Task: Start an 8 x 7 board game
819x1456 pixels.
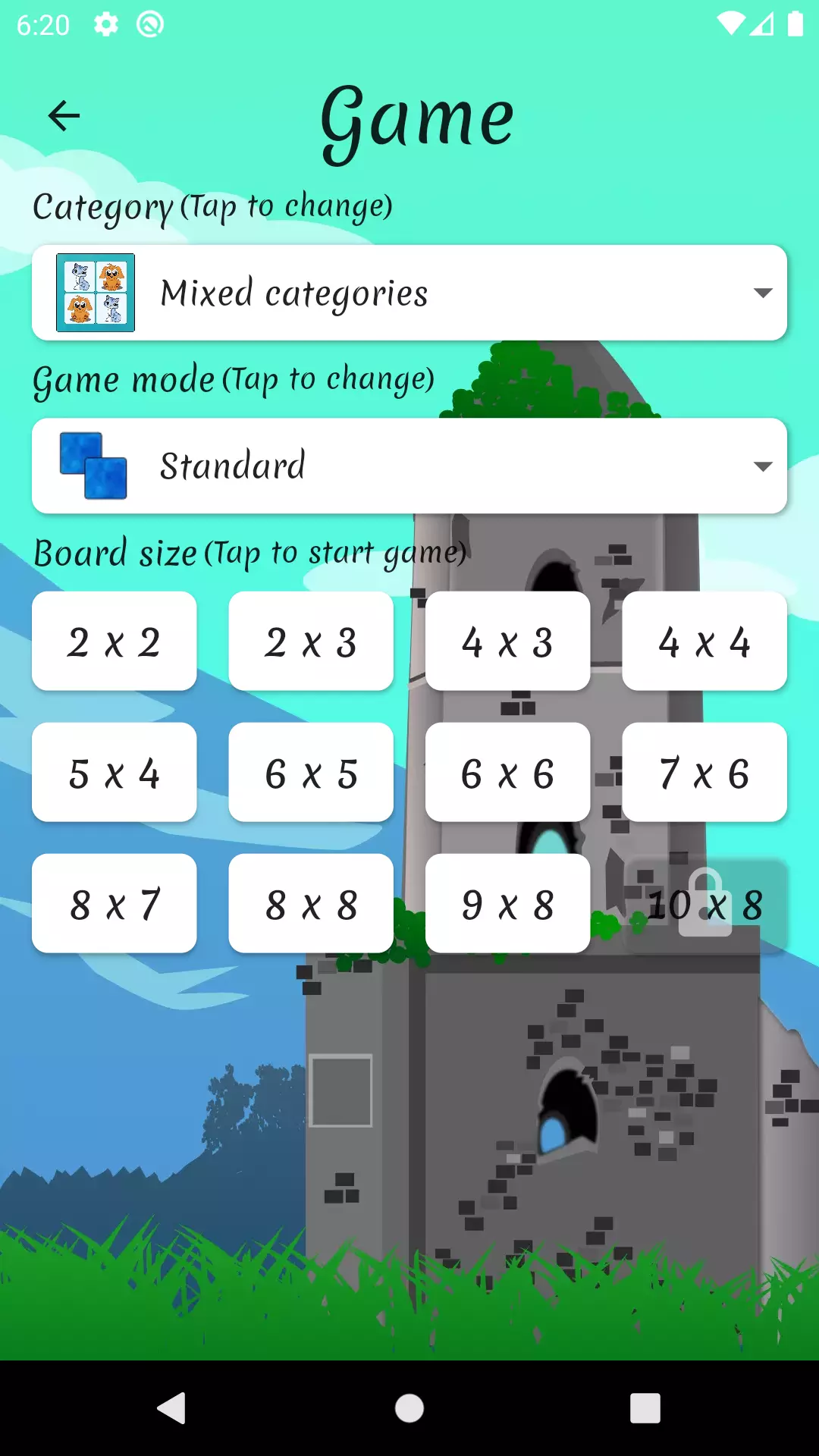Action: [115, 904]
